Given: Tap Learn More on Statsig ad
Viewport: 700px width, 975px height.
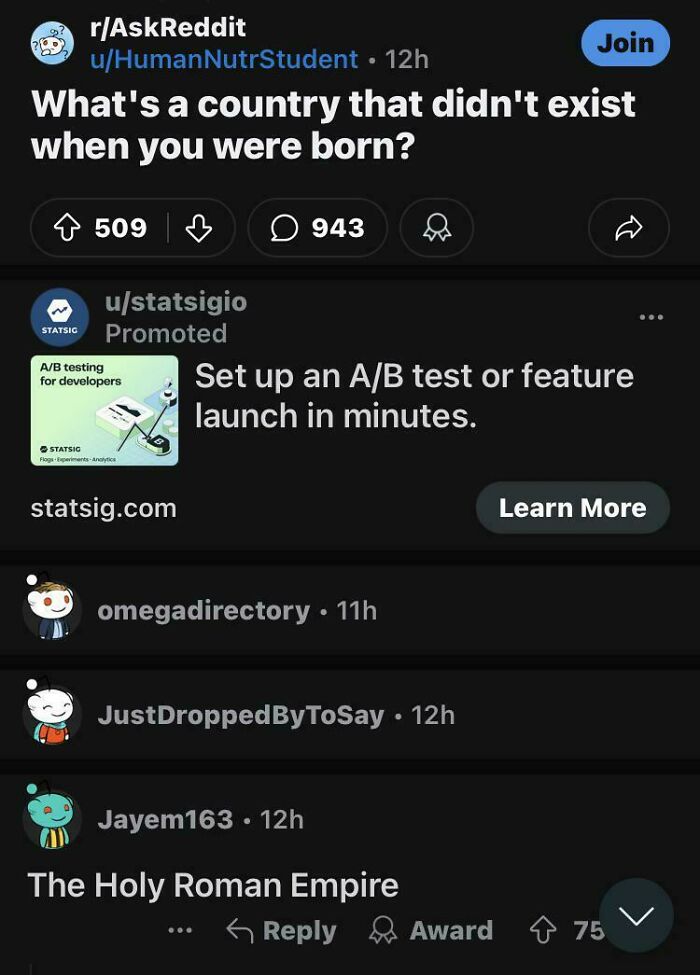Looking at the screenshot, I should (572, 508).
